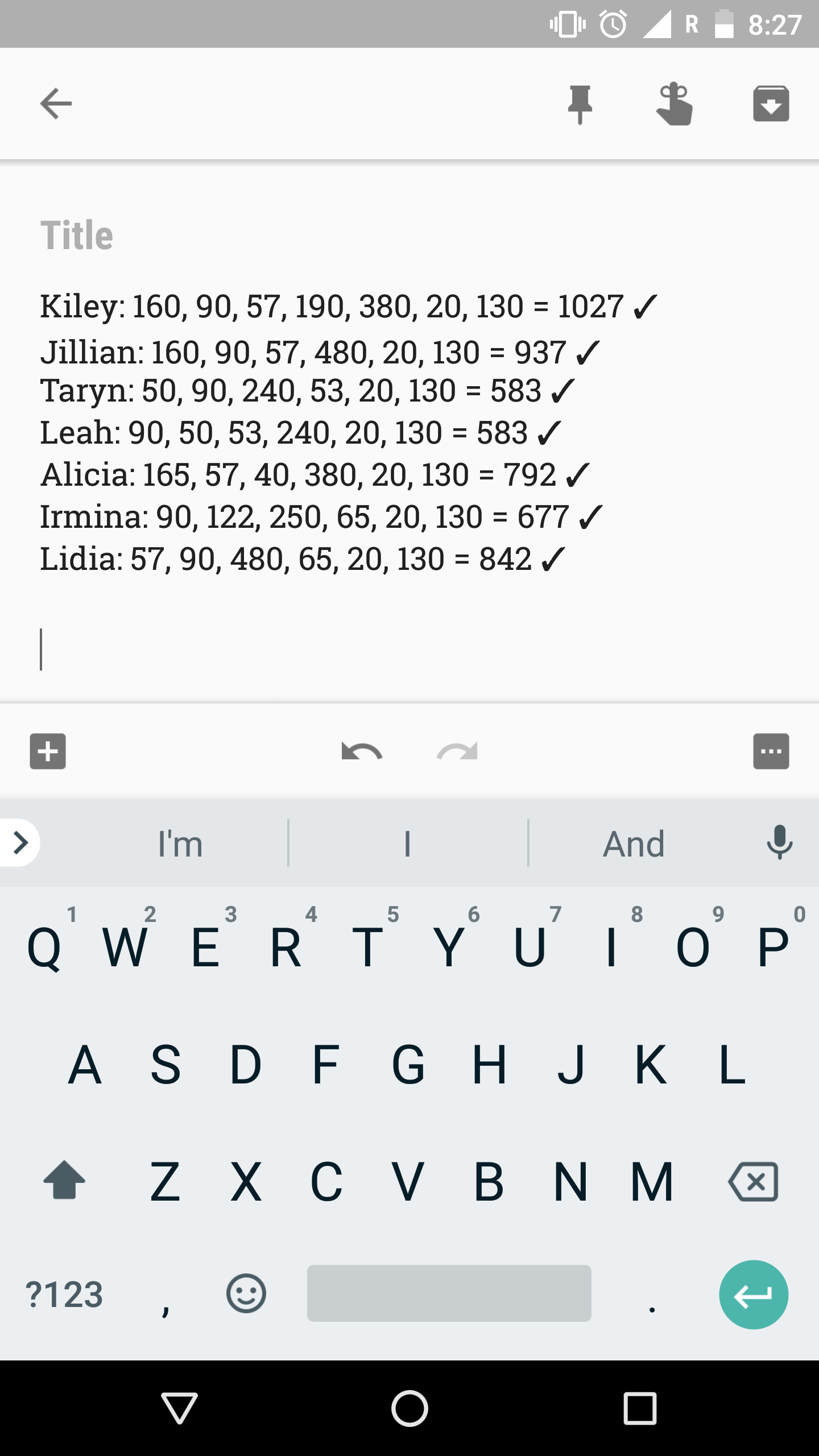This screenshot has height=1456, width=819.
Task: Insert the suggestion "And"
Action: pyautogui.click(x=634, y=843)
